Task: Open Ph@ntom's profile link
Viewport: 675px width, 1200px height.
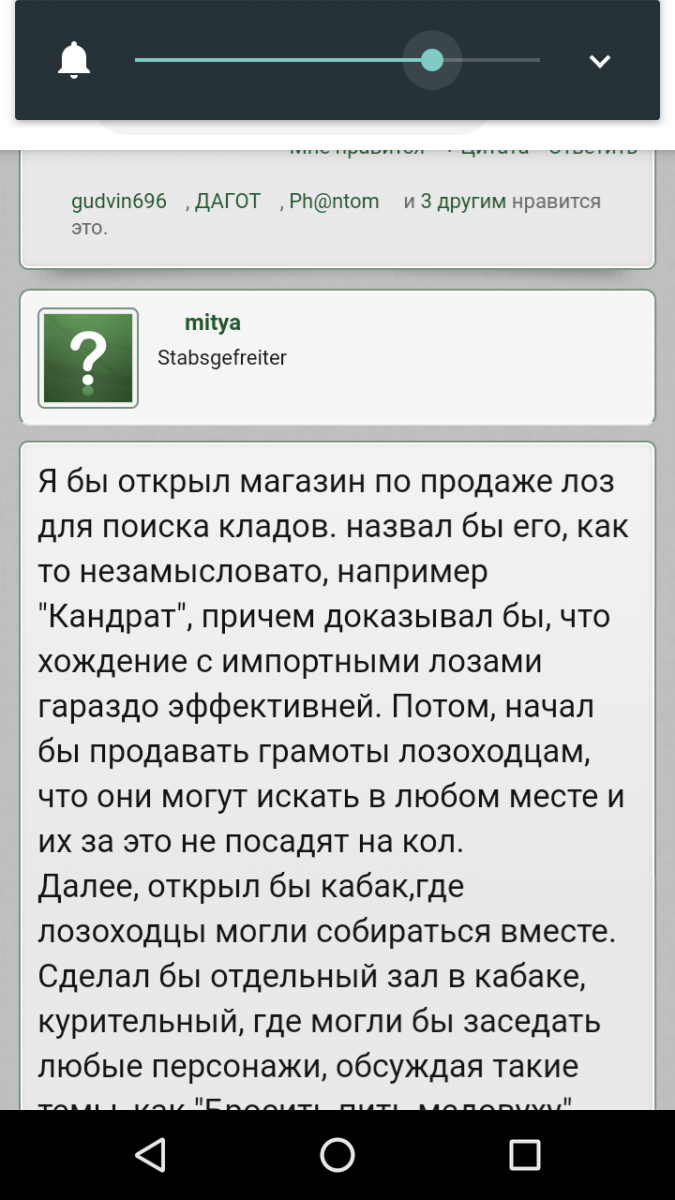Action: (x=334, y=201)
